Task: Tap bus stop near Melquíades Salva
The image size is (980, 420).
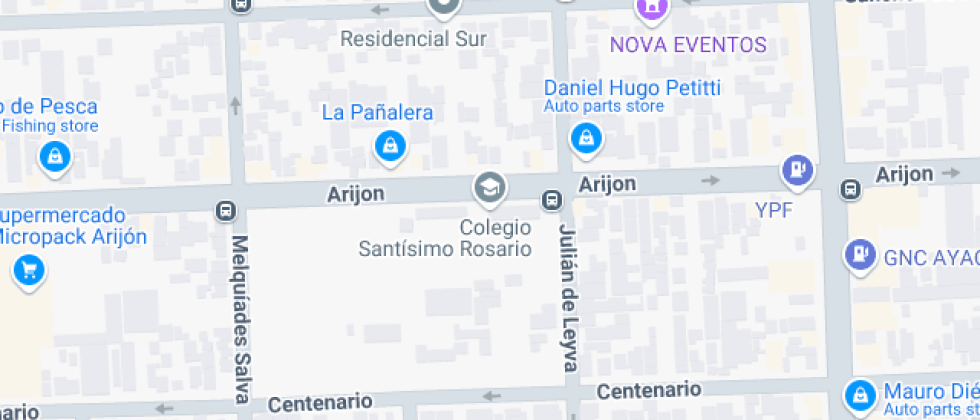Action: pos(226,211)
